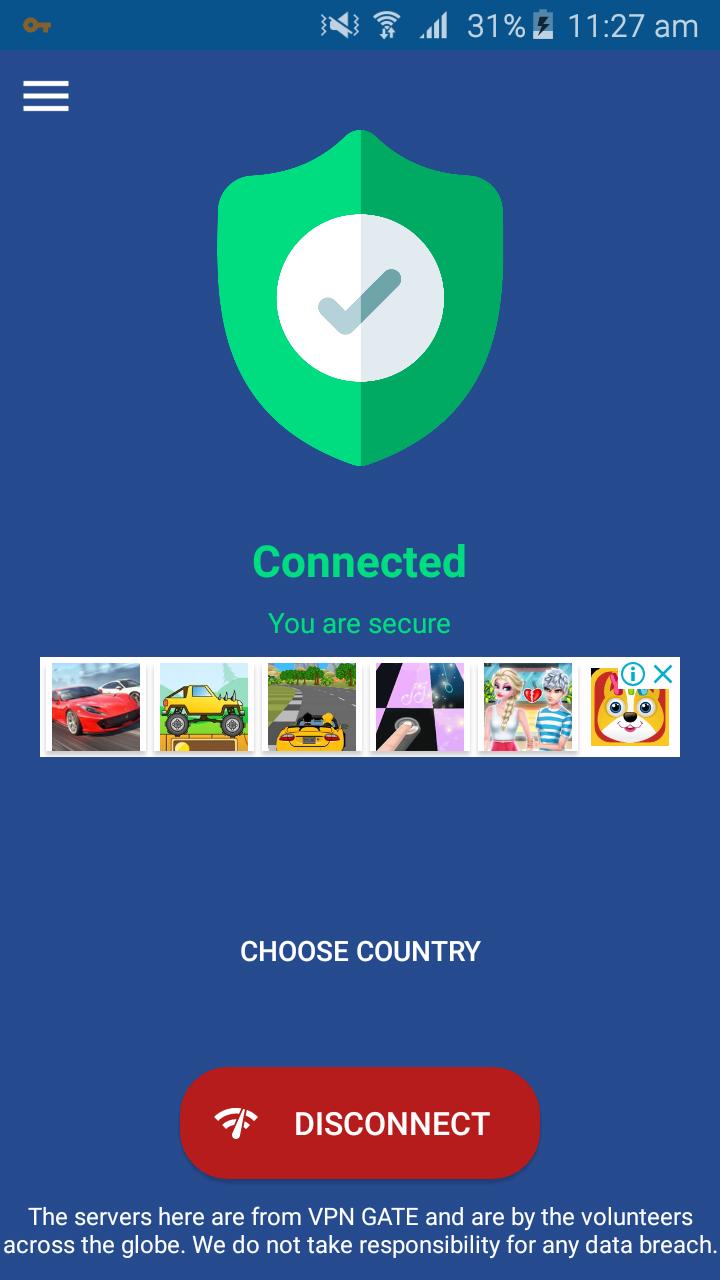Open the piano tiles game ad
Image resolution: width=720 pixels, height=1280 pixels.
tap(420, 707)
